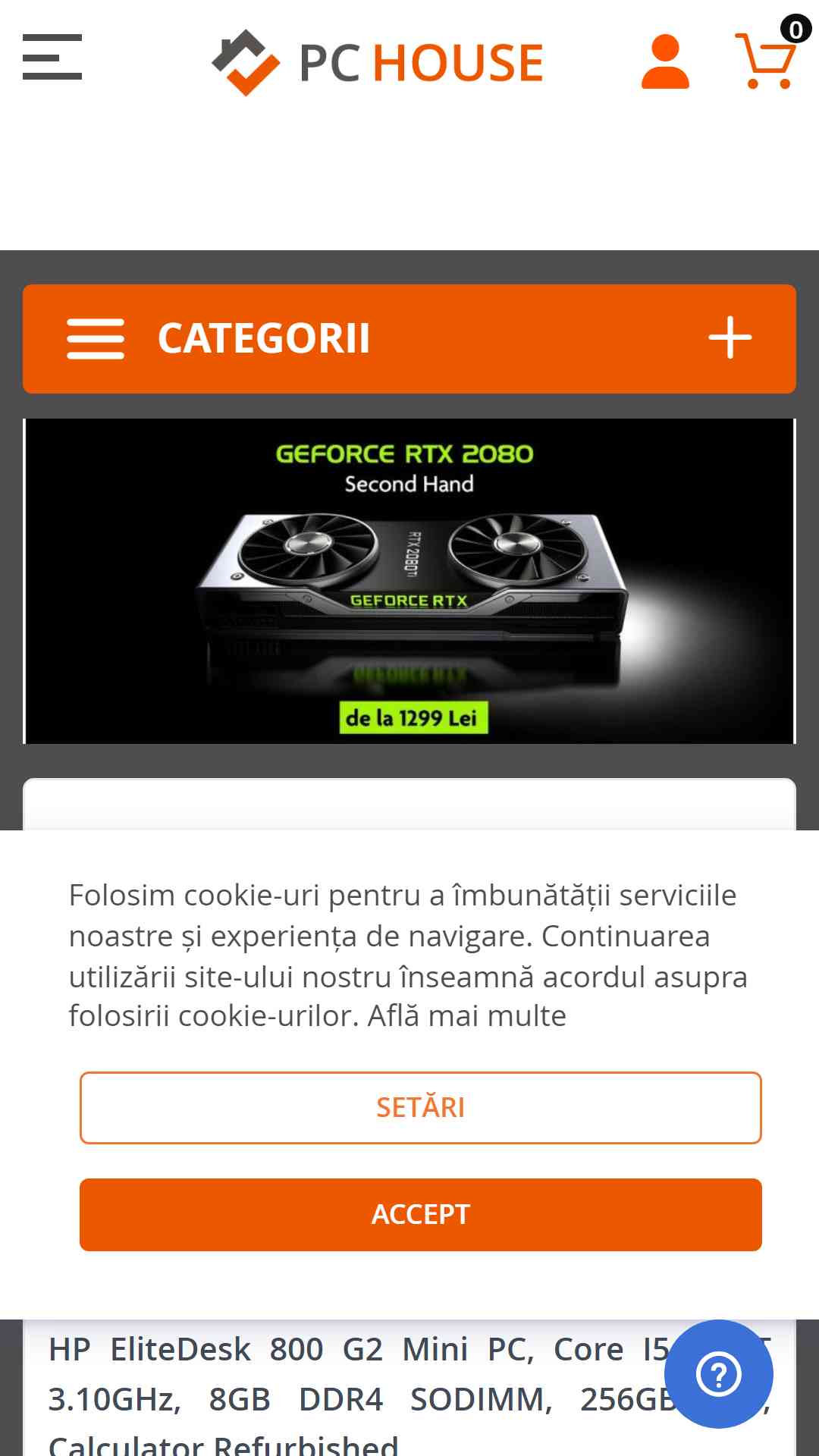819x1456 pixels.
Task: Open the help chat bubble
Action: point(718,1373)
